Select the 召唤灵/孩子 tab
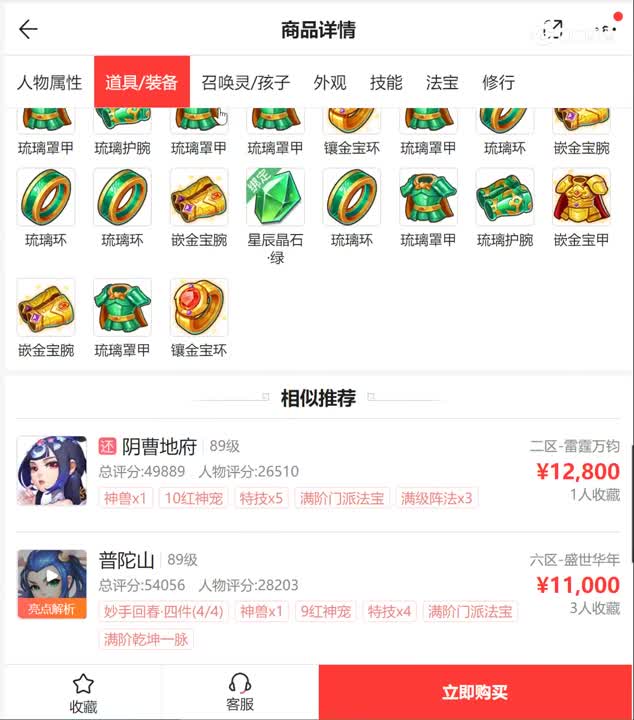The height and width of the screenshot is (720, 634). [245, 83]
